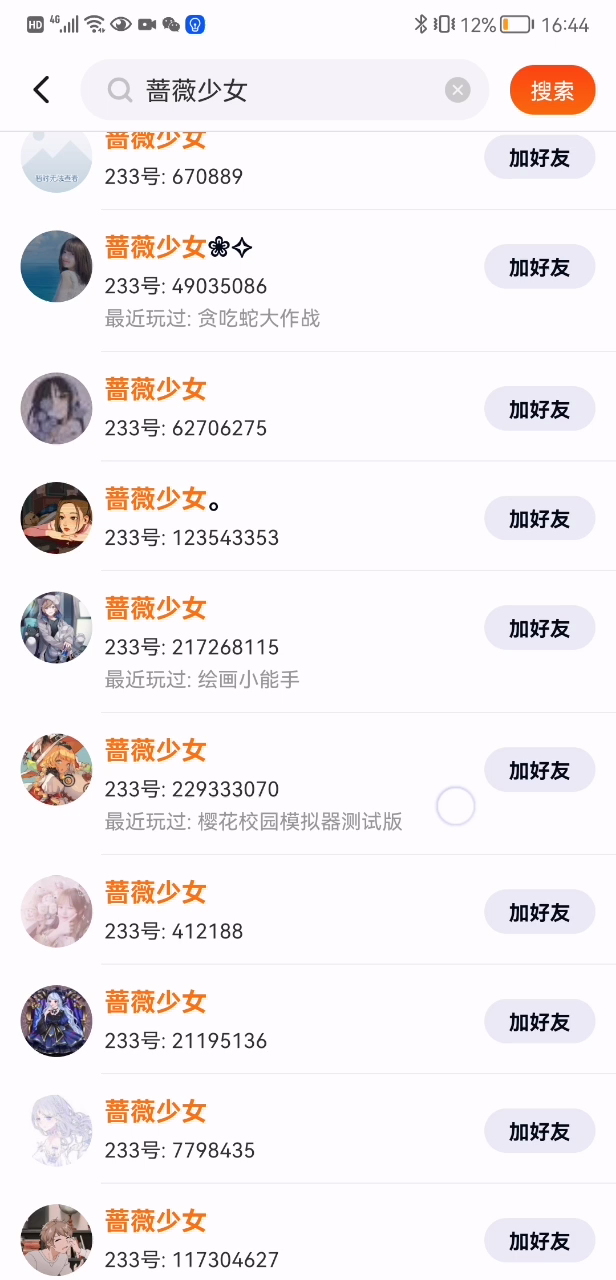
Task: Add user 117304627 as a friend
Action: click(539, 1241)
